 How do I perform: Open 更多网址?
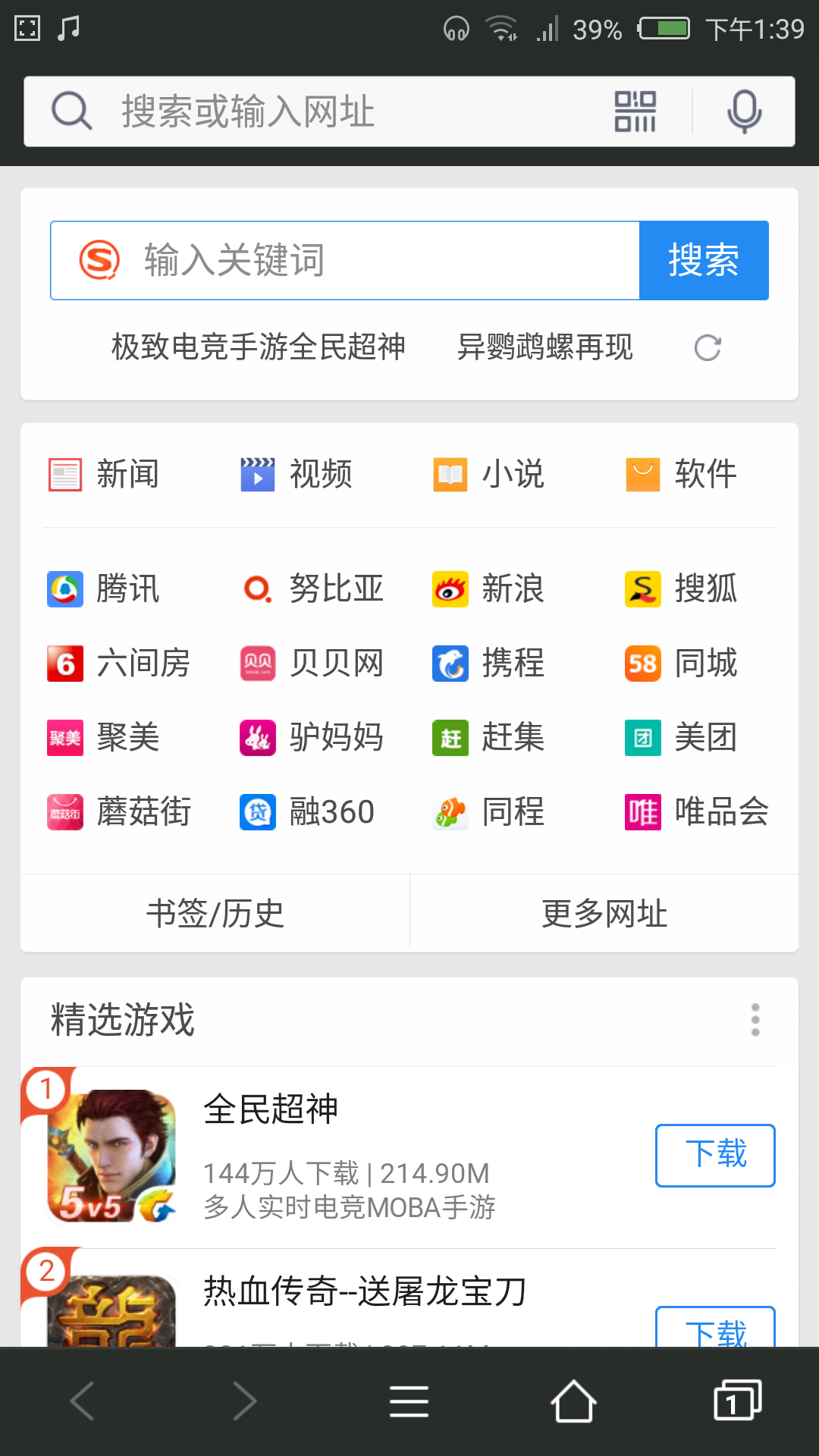(x=604, y=913)
